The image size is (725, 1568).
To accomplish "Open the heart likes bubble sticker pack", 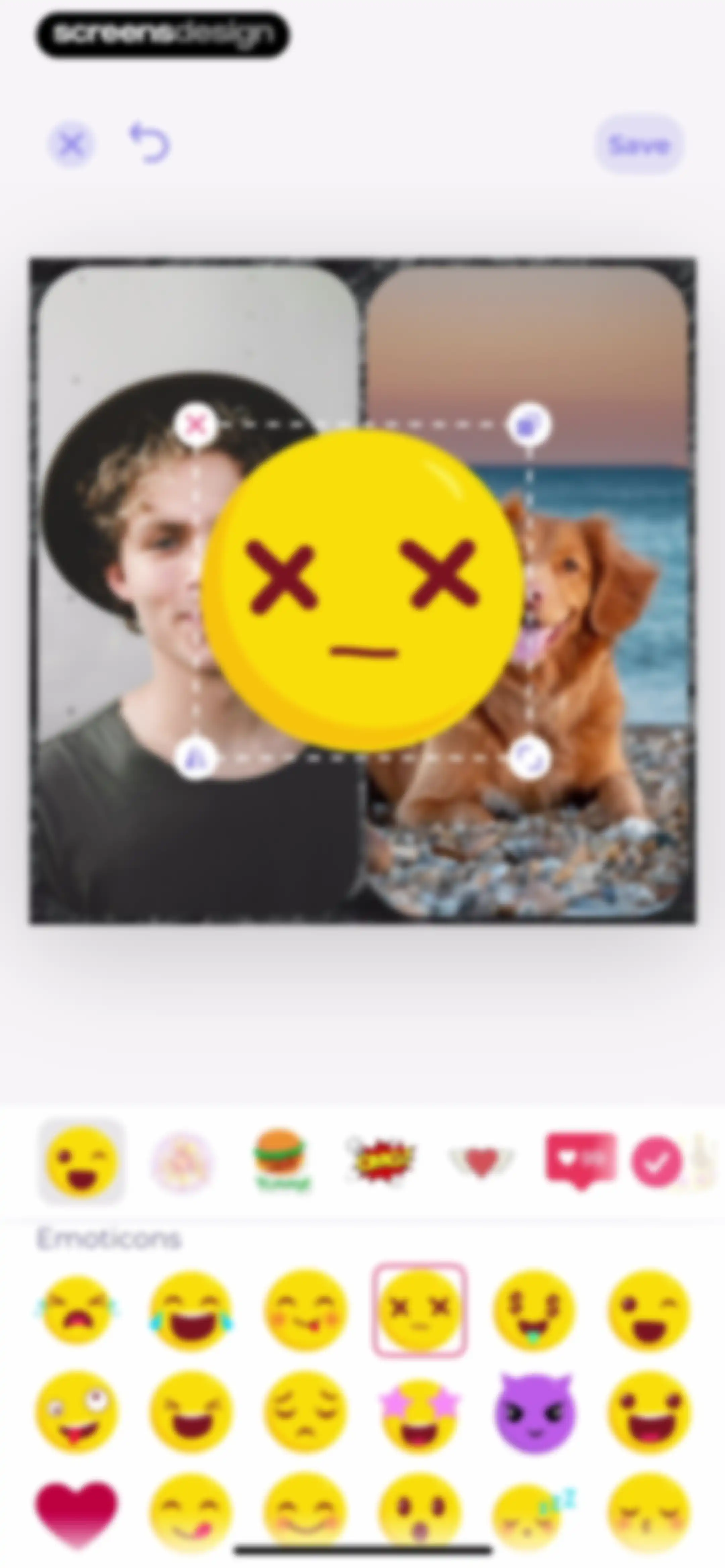I will (581, 1160).
